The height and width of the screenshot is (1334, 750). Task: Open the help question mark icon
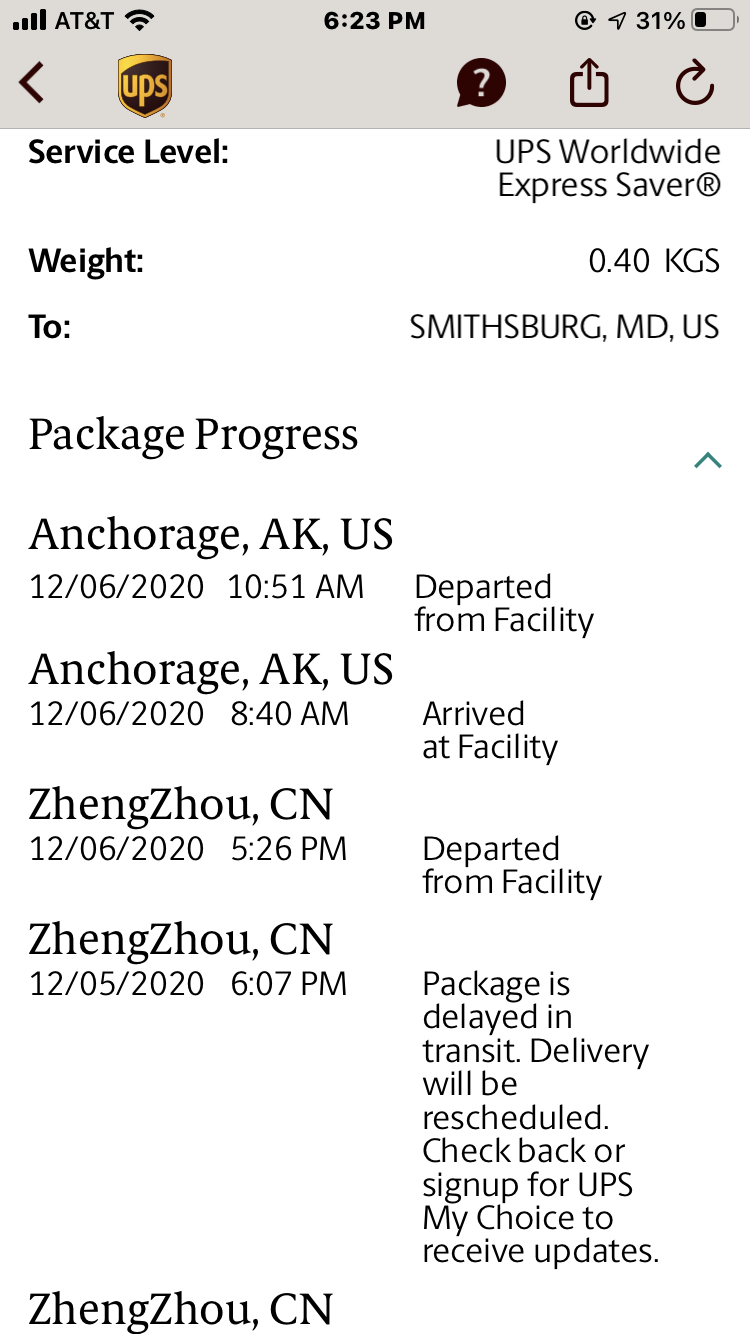click(481, 83)
